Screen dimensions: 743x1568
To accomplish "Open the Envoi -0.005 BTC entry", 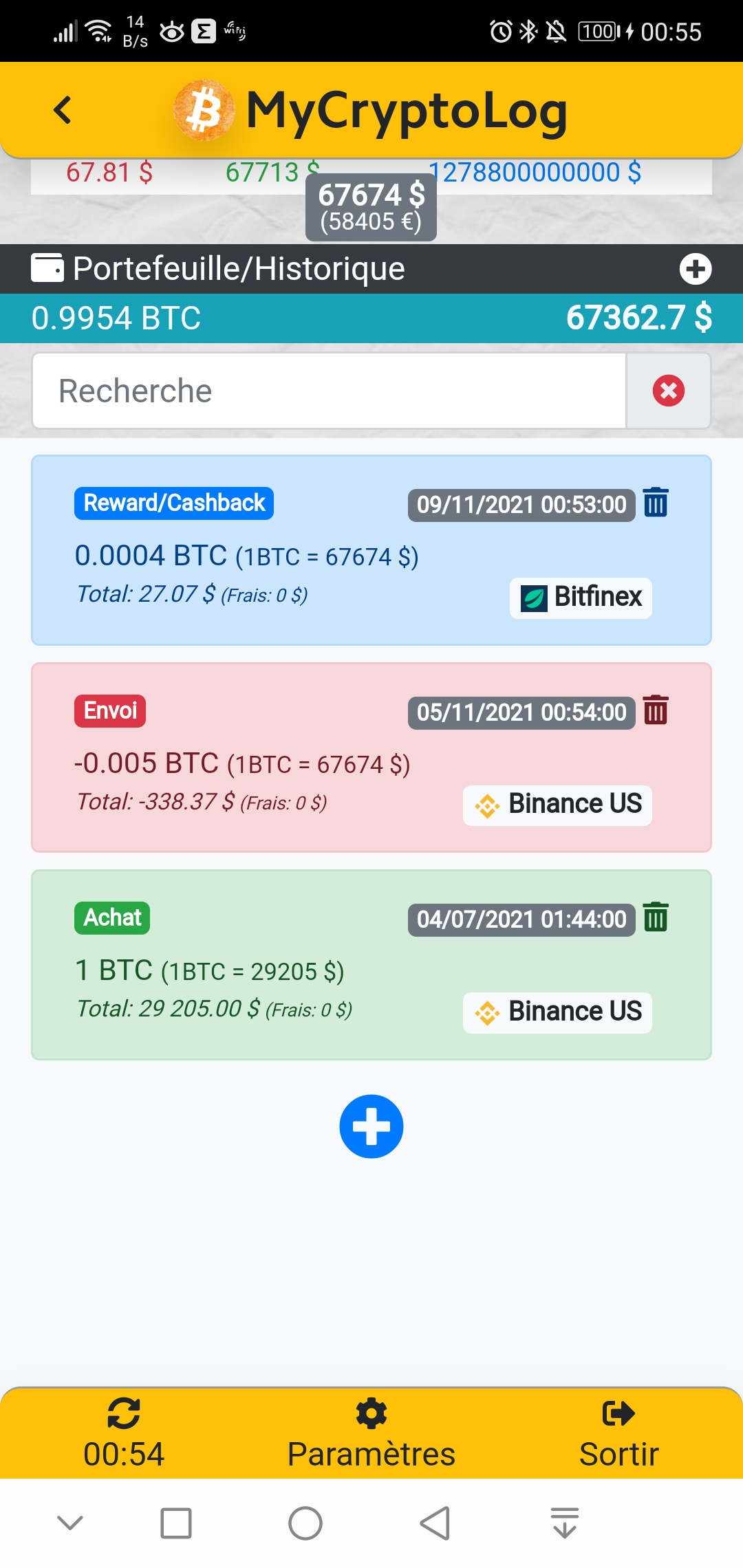I will point(275,777).
